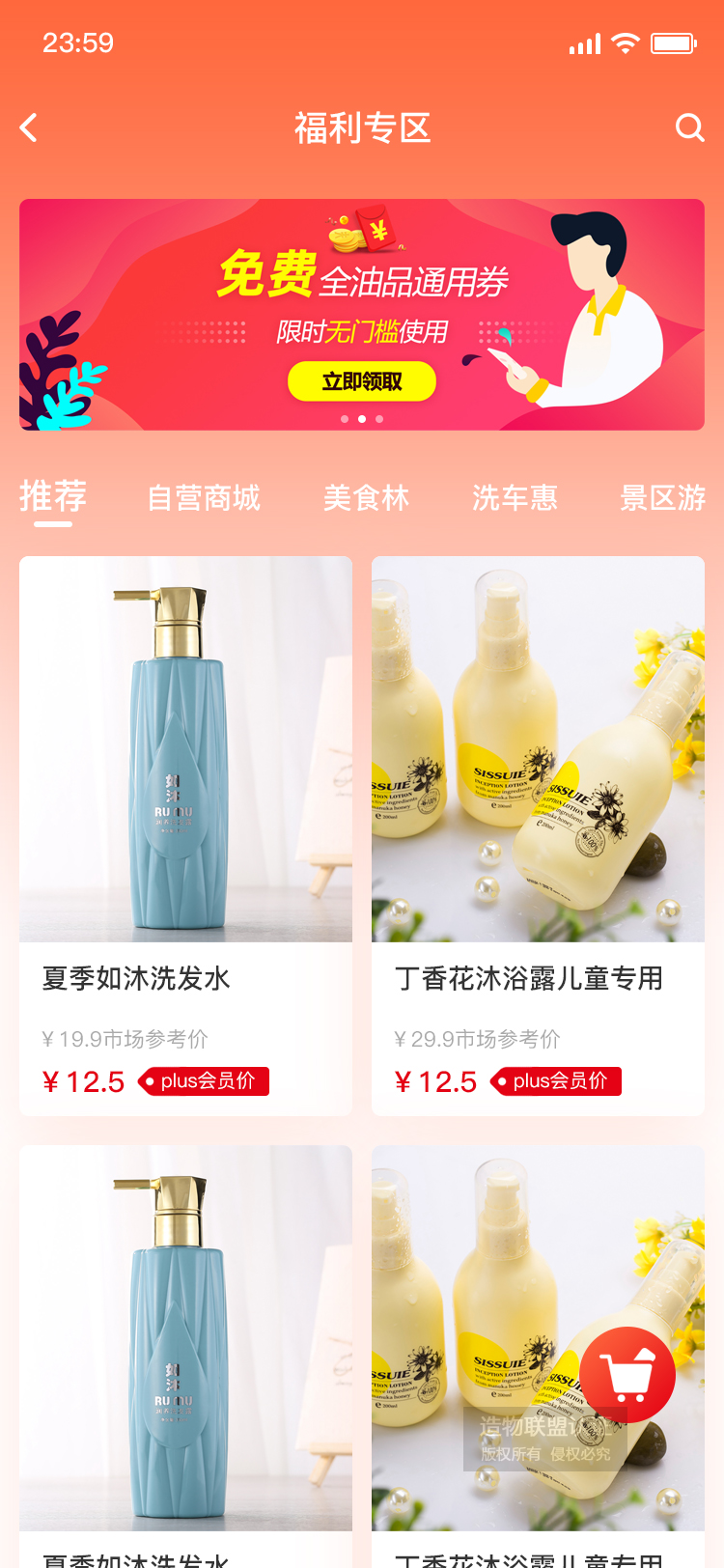Image resolution: width=724 pixels, height=1568 pixels.
Task: Open the search icon
Action: pyautogui.click(x=689, y=127)
